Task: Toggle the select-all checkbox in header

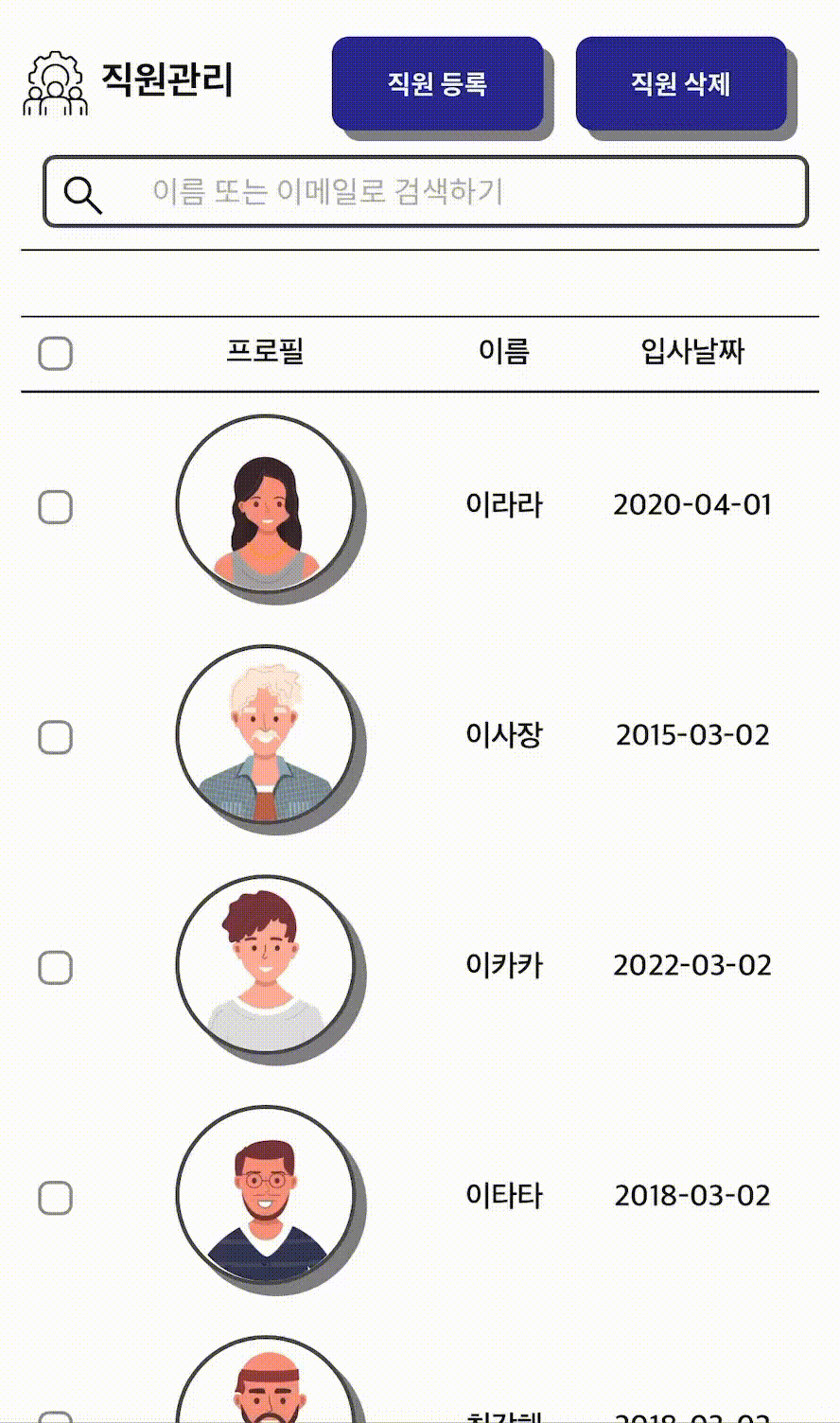Action: (55, 354)
